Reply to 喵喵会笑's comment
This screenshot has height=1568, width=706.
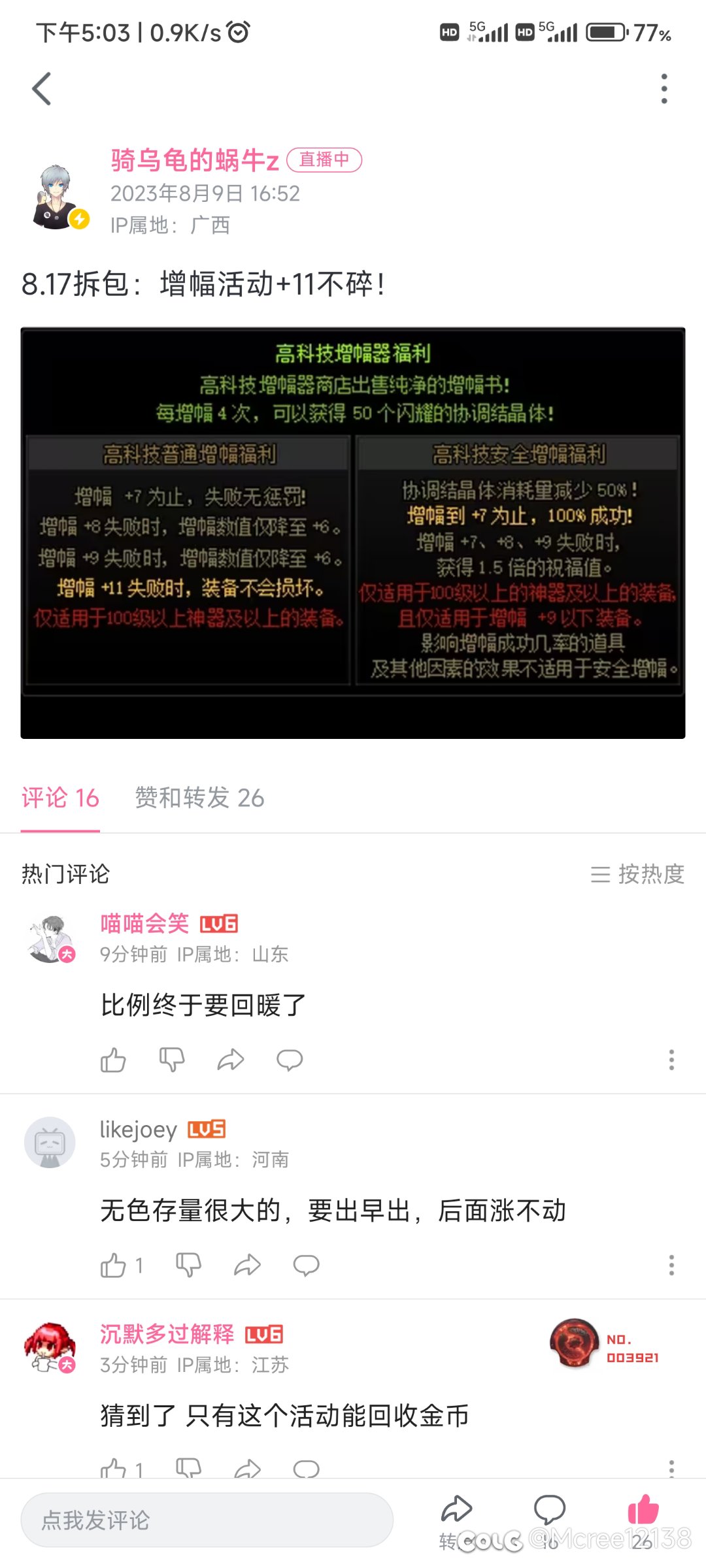[x=290, y=1060]
